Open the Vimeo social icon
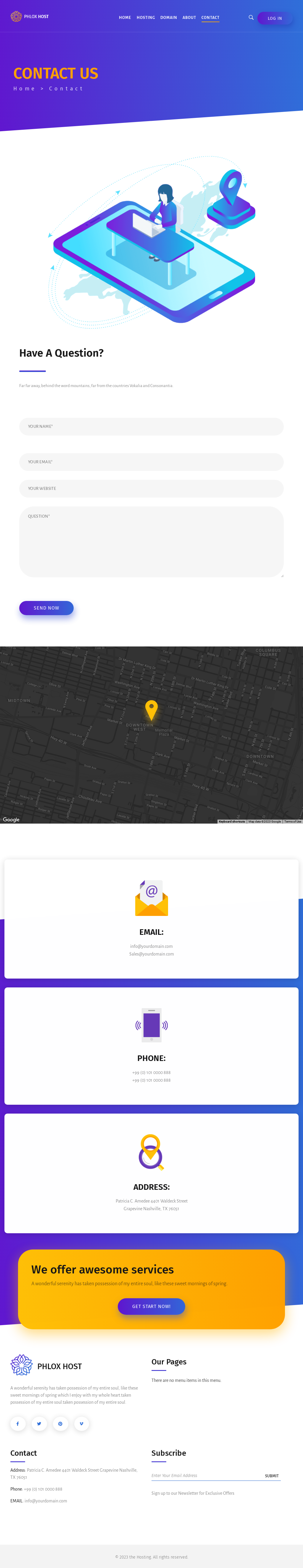 click(x=81, y=1423)
